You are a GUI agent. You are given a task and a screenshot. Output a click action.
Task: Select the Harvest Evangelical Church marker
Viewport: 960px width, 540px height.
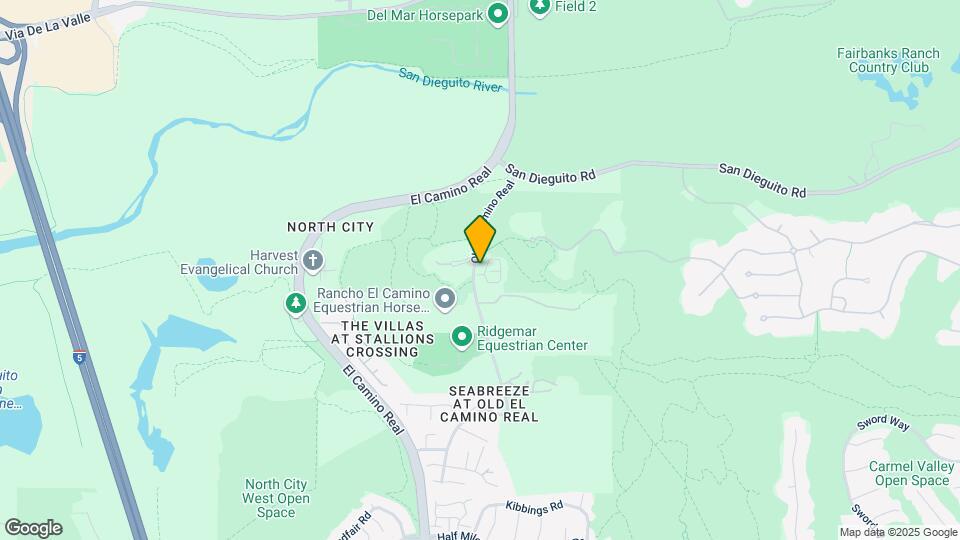click(x=313, y=262)
